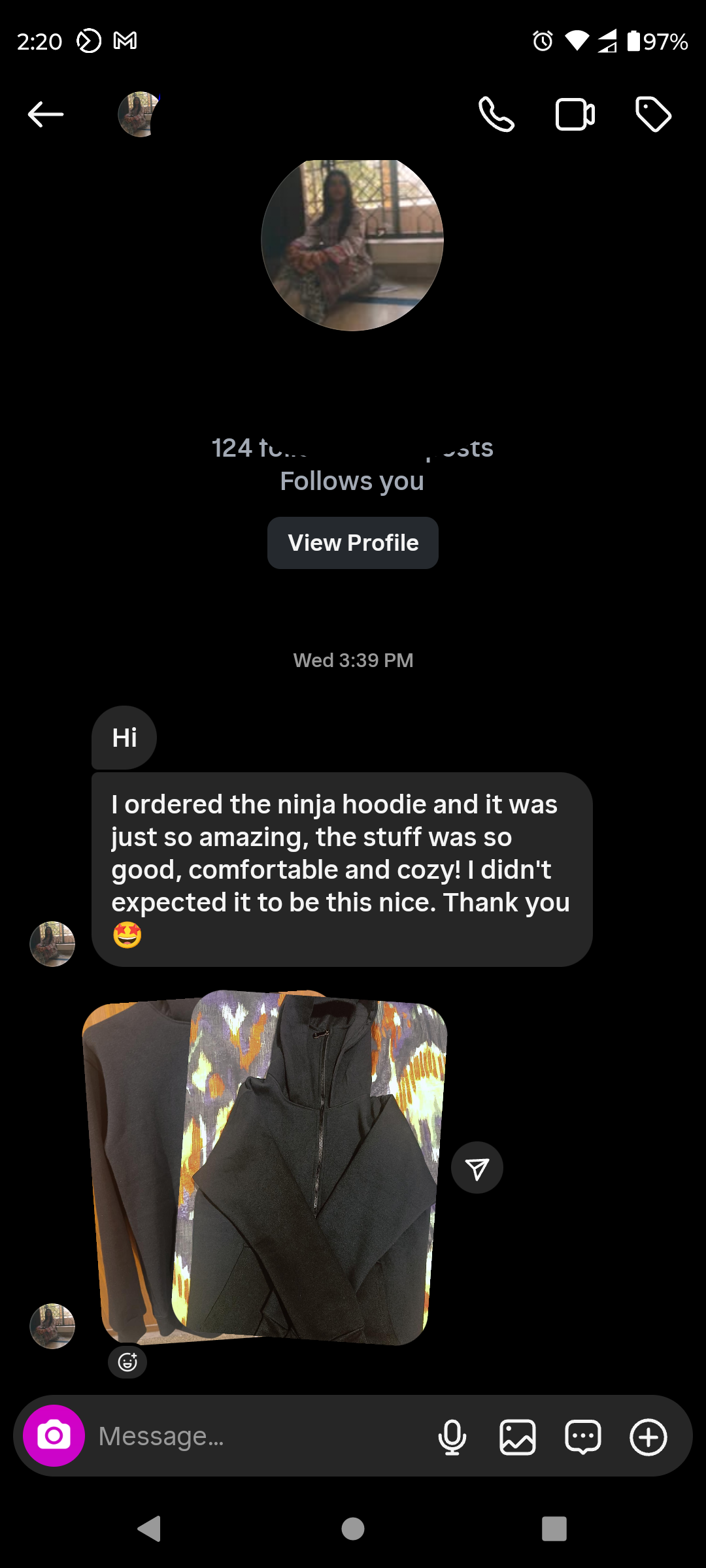Tap the system home button
The width and height of the screenshot is (706, 1568).
point(353,1529)
